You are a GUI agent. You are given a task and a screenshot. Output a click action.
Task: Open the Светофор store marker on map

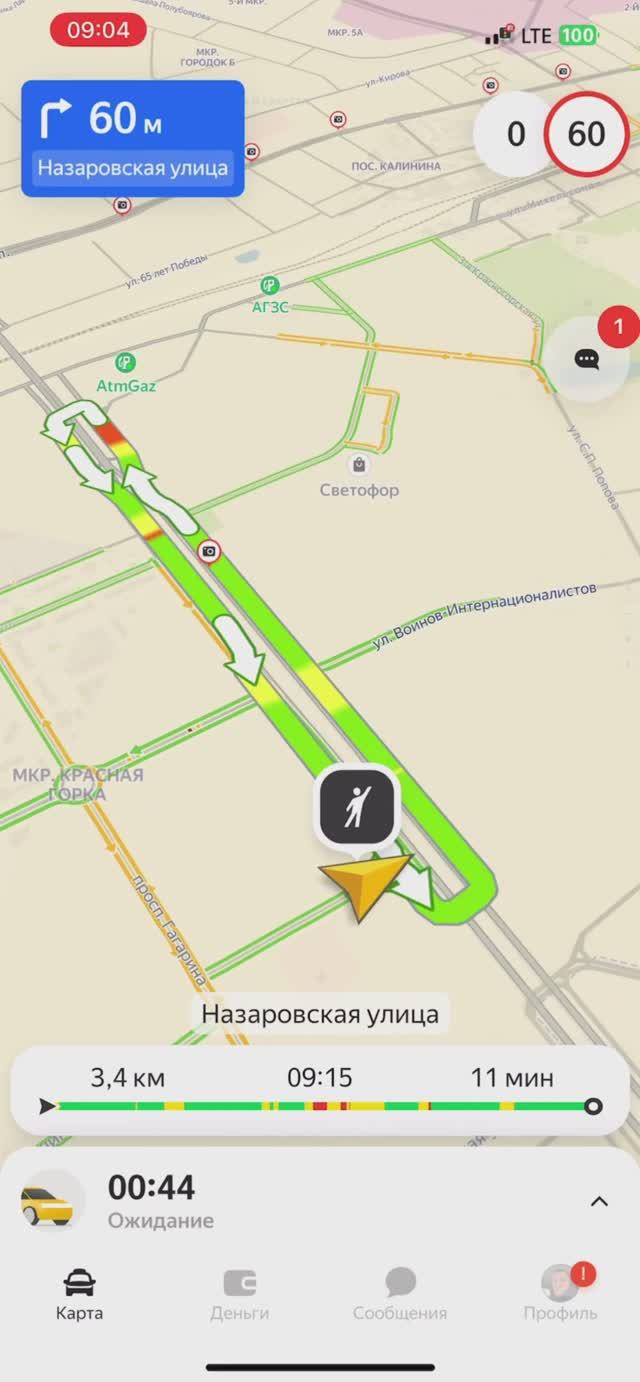[358, 466]
